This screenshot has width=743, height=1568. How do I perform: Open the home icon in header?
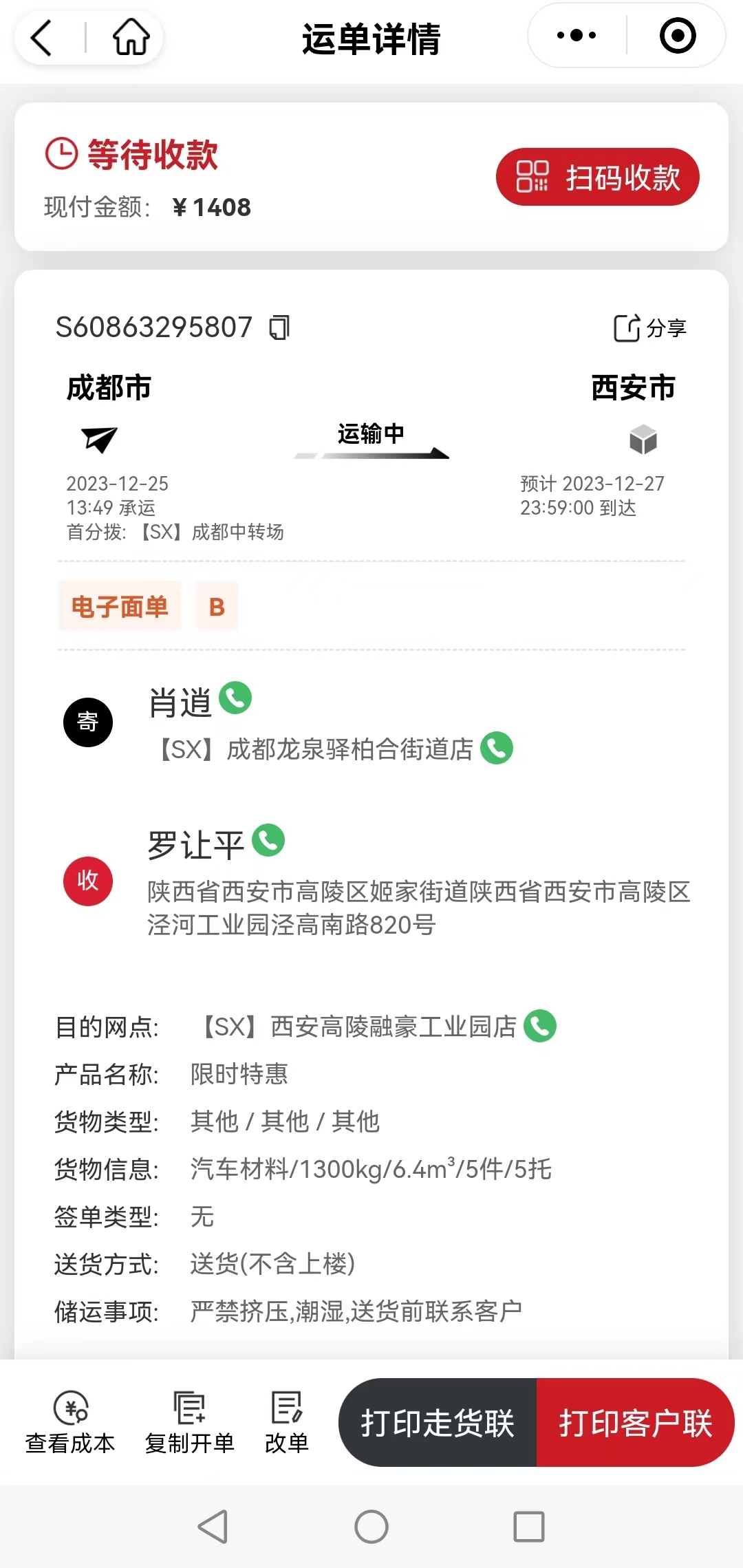click(131, 37)
